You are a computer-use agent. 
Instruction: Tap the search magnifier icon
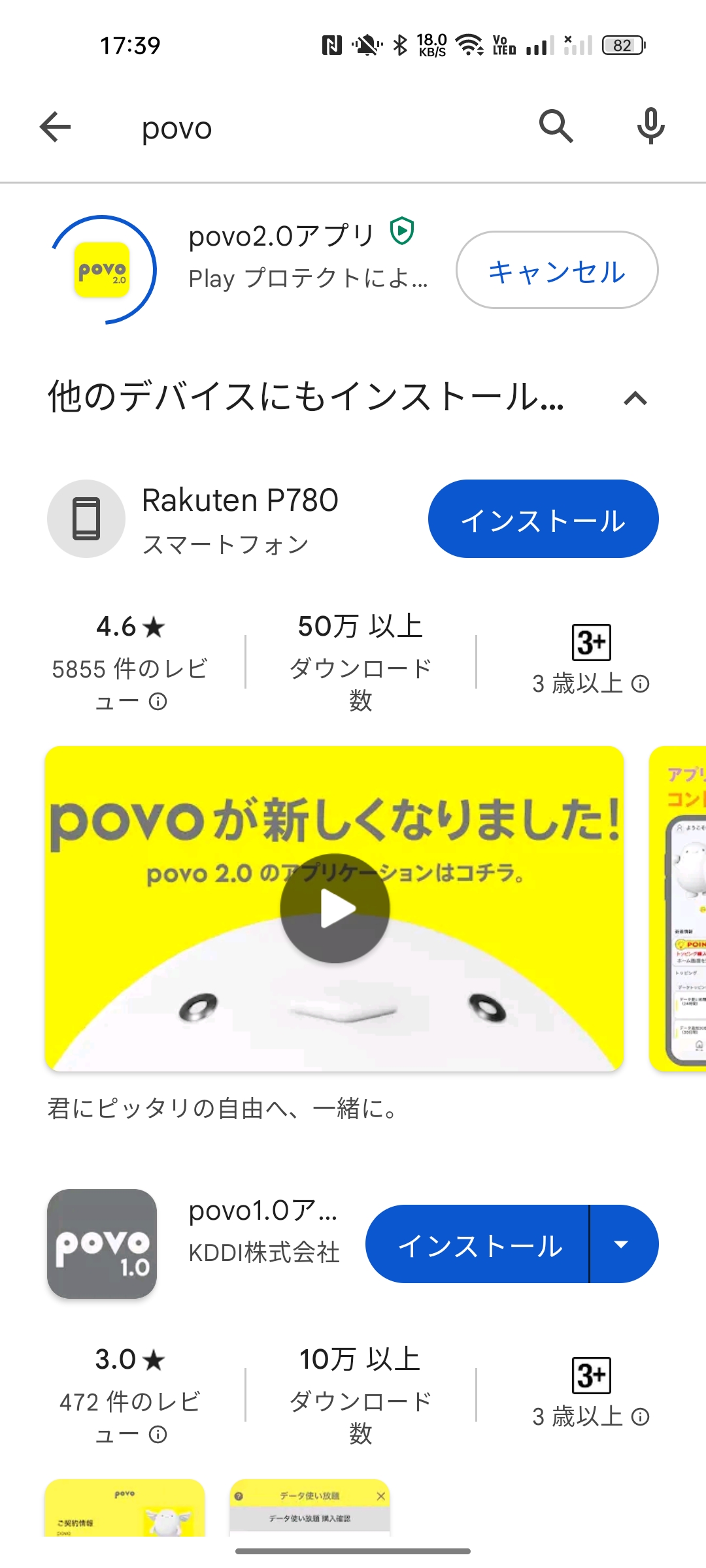click(x=556, y=127)
